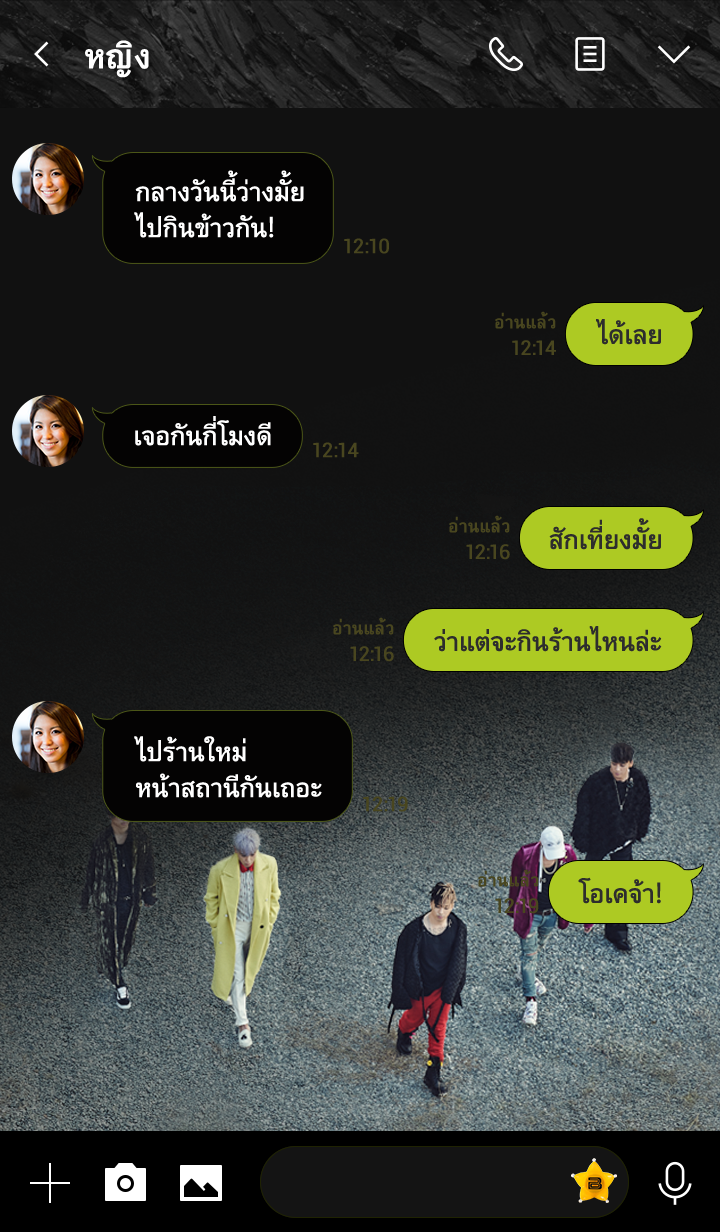The height and width of the screenshot is (1232, 720).
Task: Open the notes icon in the header
Action: click(x=590, y=55)
